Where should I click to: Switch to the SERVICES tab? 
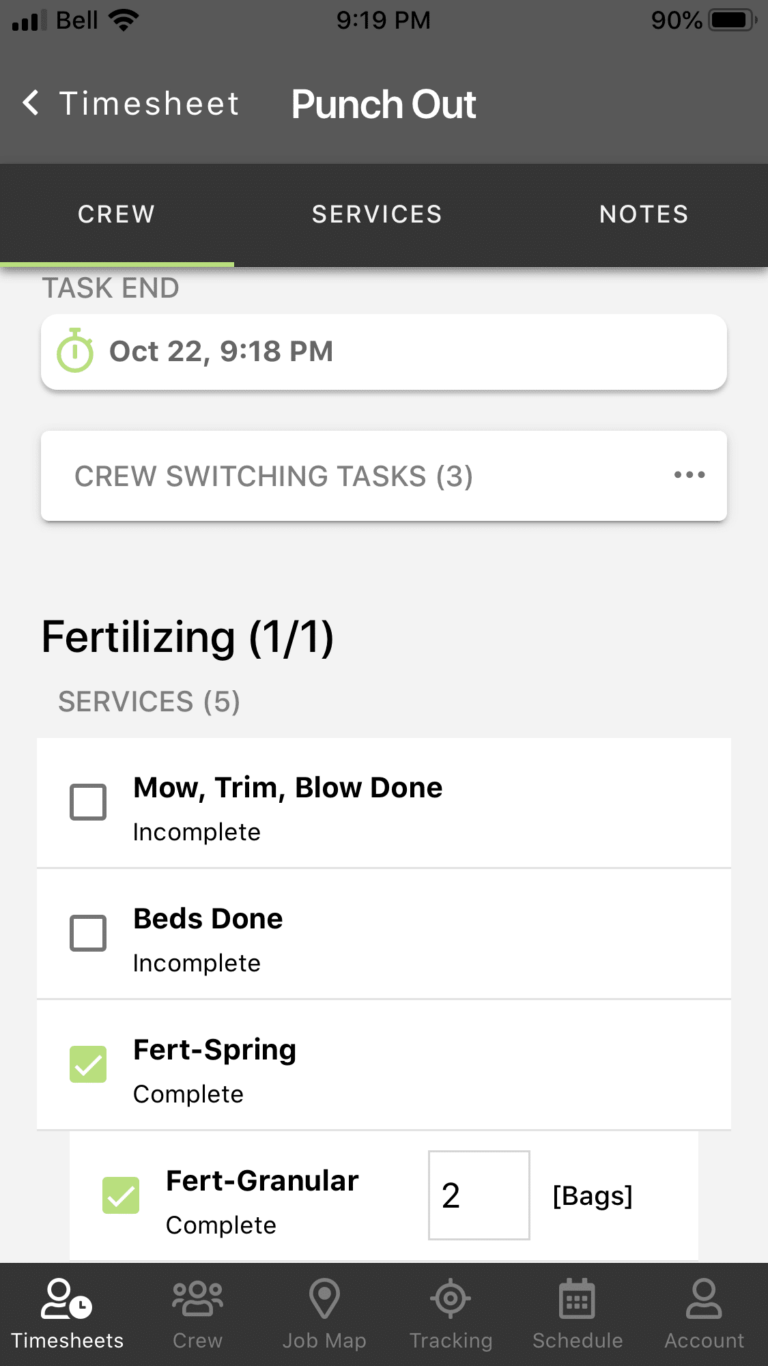click(377, 214)
